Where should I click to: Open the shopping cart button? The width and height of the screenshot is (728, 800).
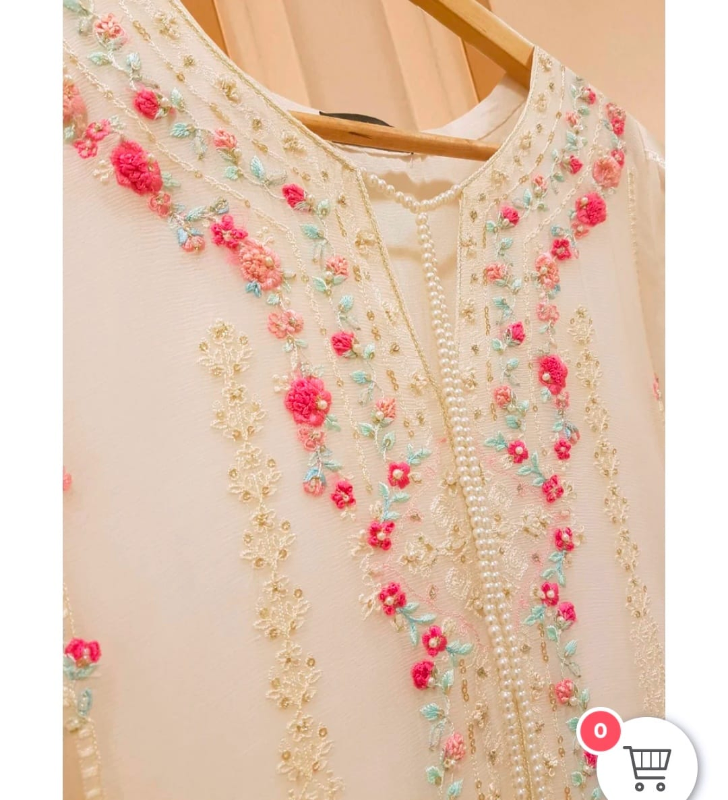647,765
